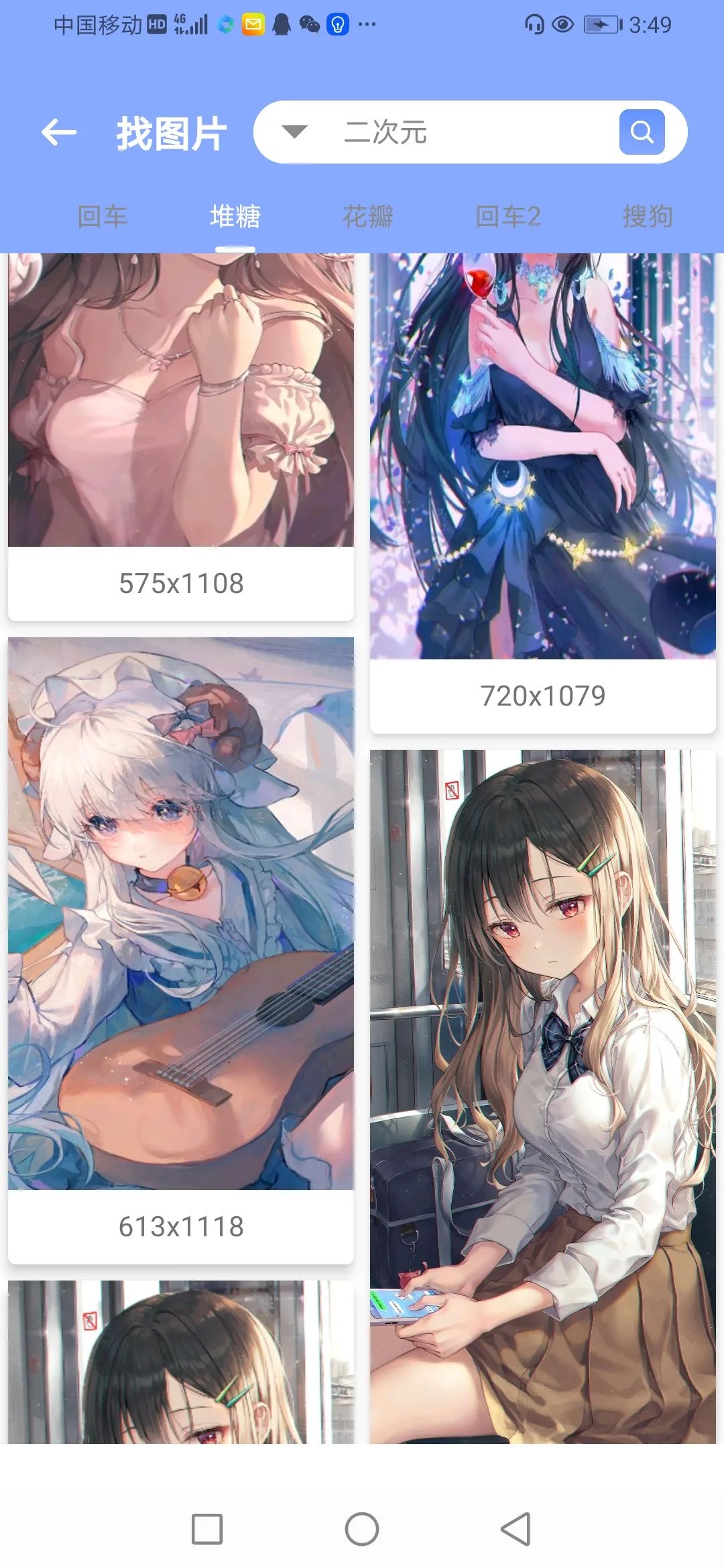
Task: Open the 回车2 tab
Action: [x=507, y=216]
